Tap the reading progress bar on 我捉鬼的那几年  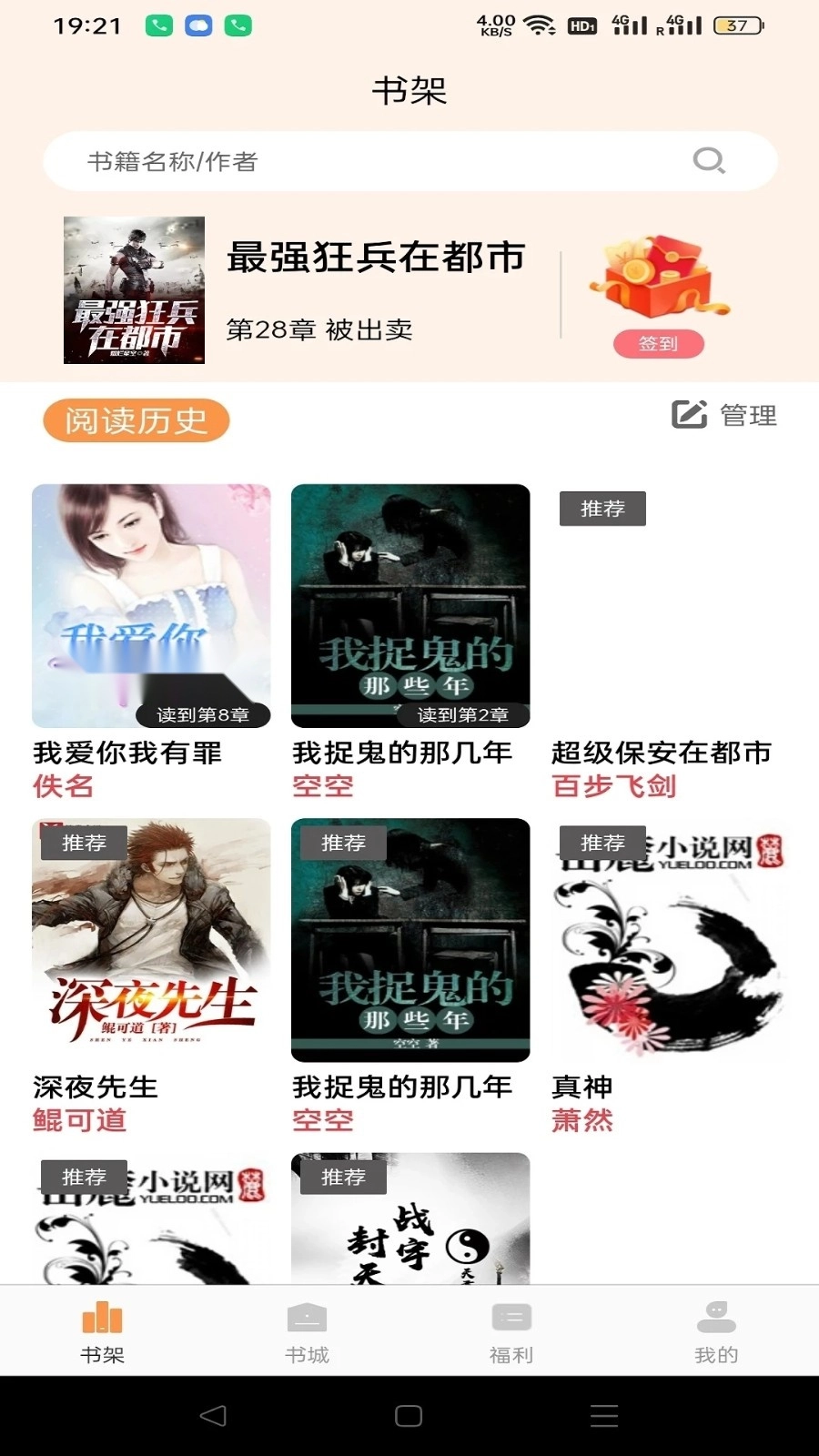tap(466, 716)
